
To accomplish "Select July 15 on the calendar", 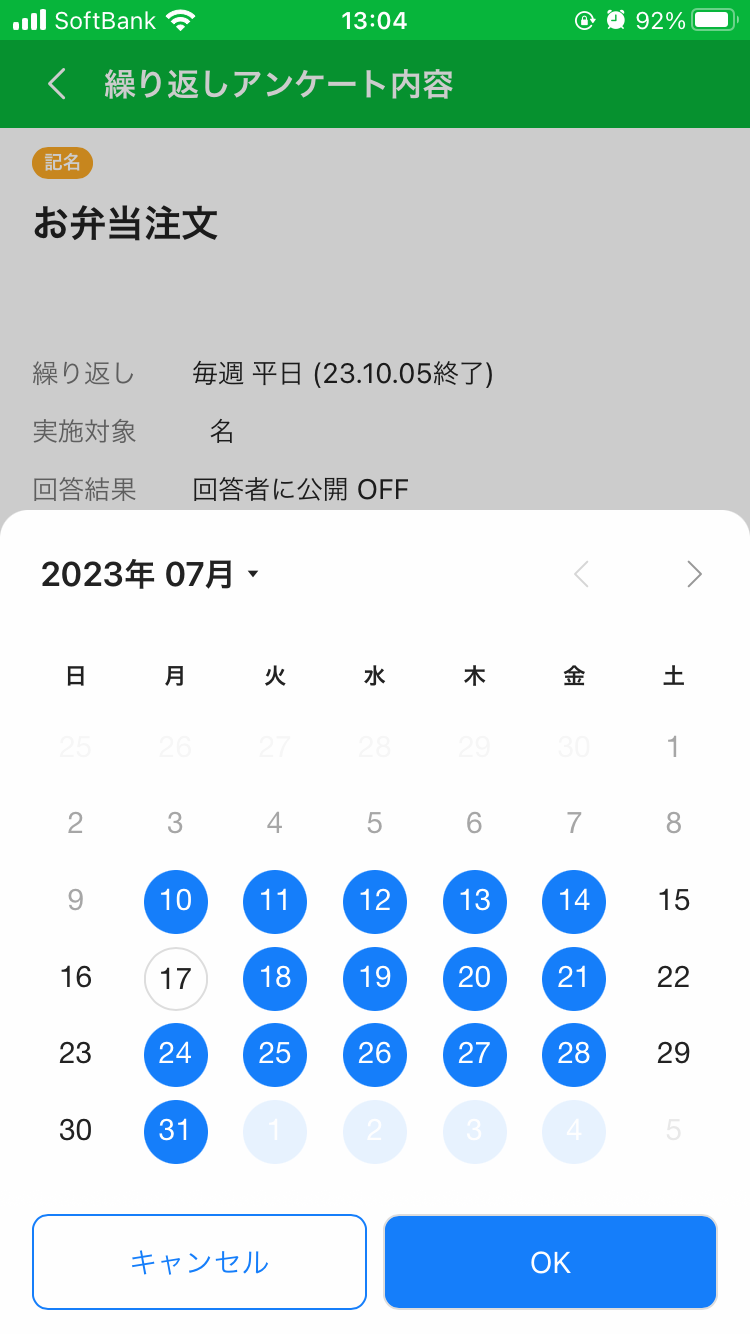I will 673,901.
